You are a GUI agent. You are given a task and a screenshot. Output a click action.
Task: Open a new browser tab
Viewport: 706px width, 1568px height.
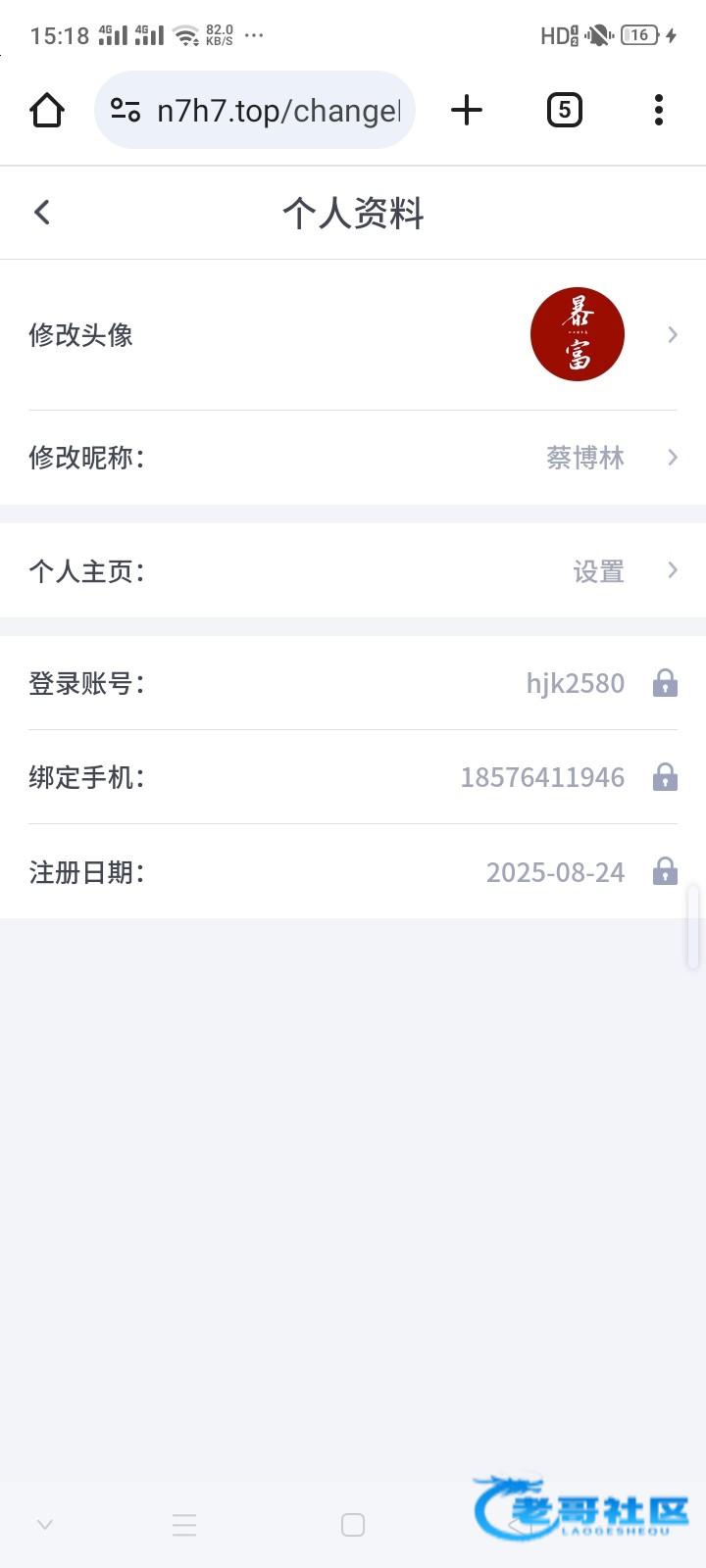point(467,110)
